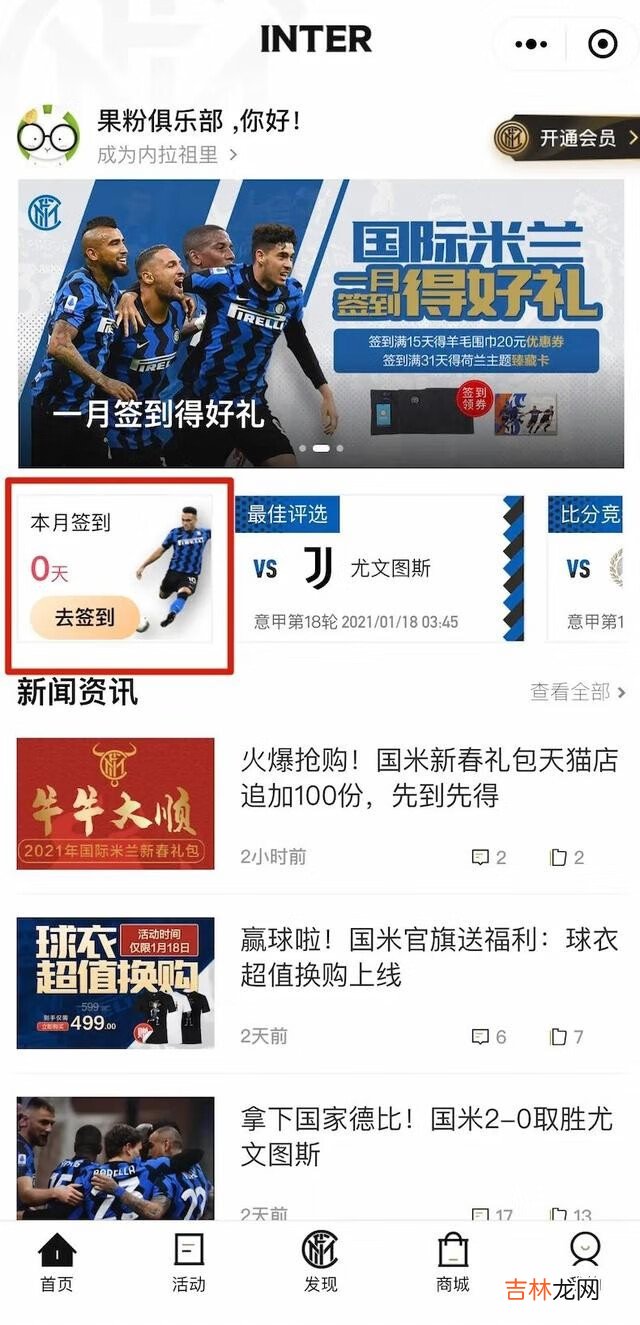Go to the 首页 tab
The height and width of the screenshot is (1325, 640).
tap(57, 1263)
